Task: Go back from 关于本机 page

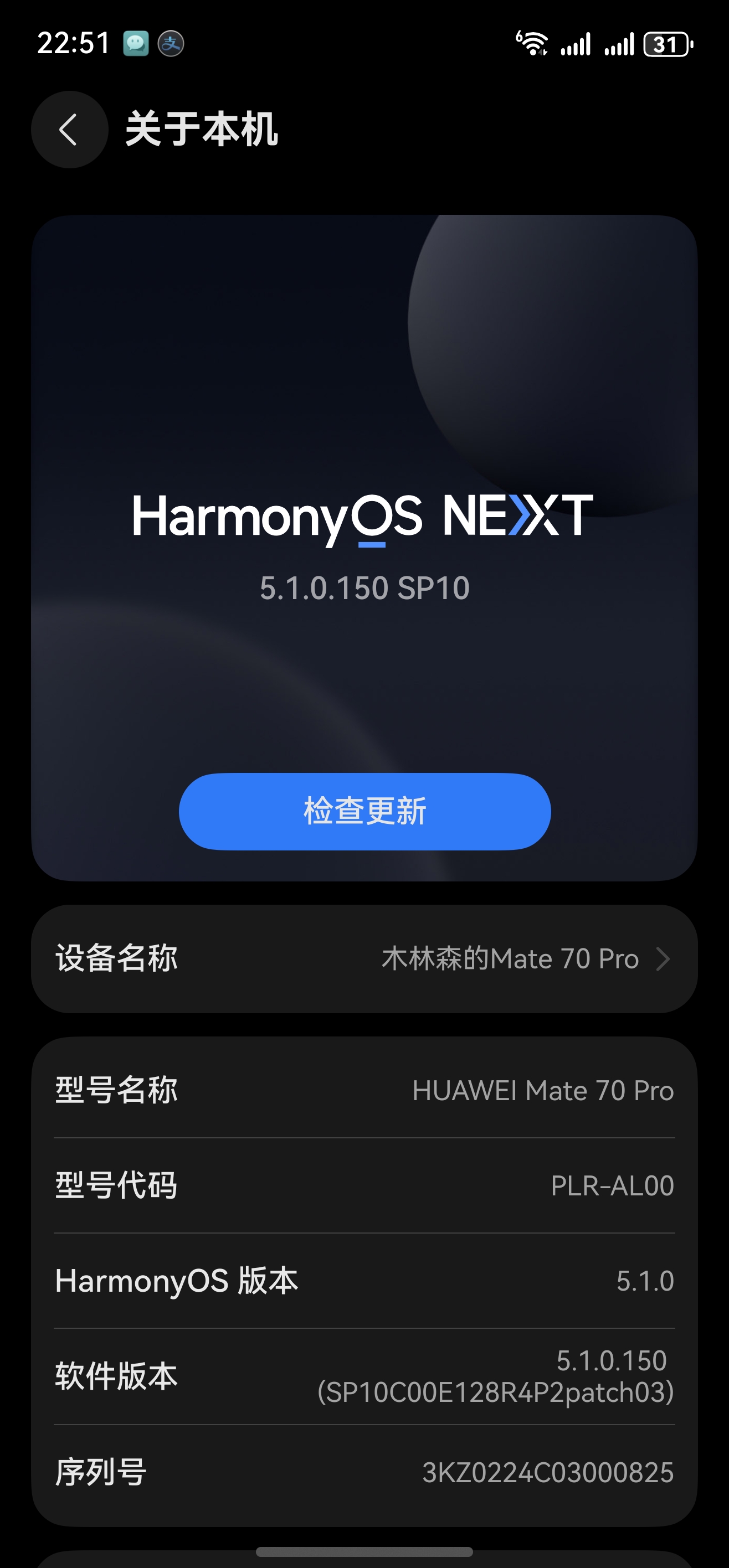Action: point(69,130)
